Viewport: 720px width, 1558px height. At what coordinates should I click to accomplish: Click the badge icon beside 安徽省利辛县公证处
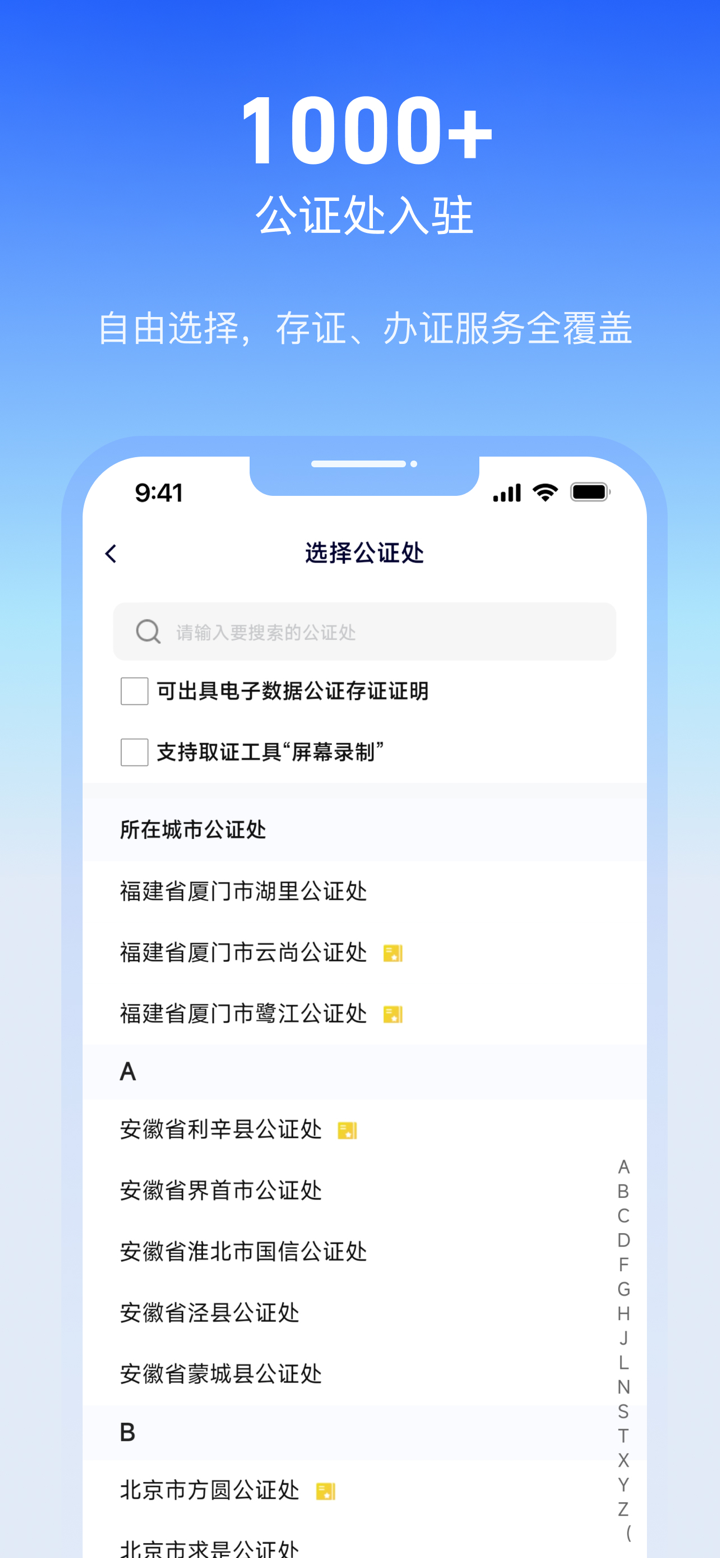(347, 1130)
